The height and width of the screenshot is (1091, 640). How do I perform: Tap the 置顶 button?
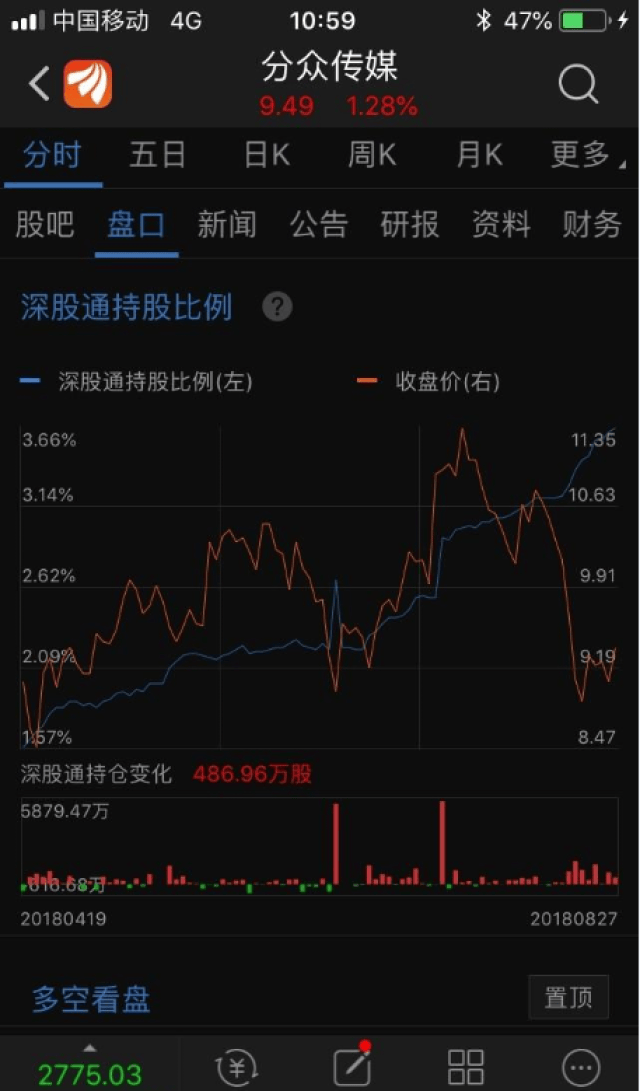tap(568, 997)
